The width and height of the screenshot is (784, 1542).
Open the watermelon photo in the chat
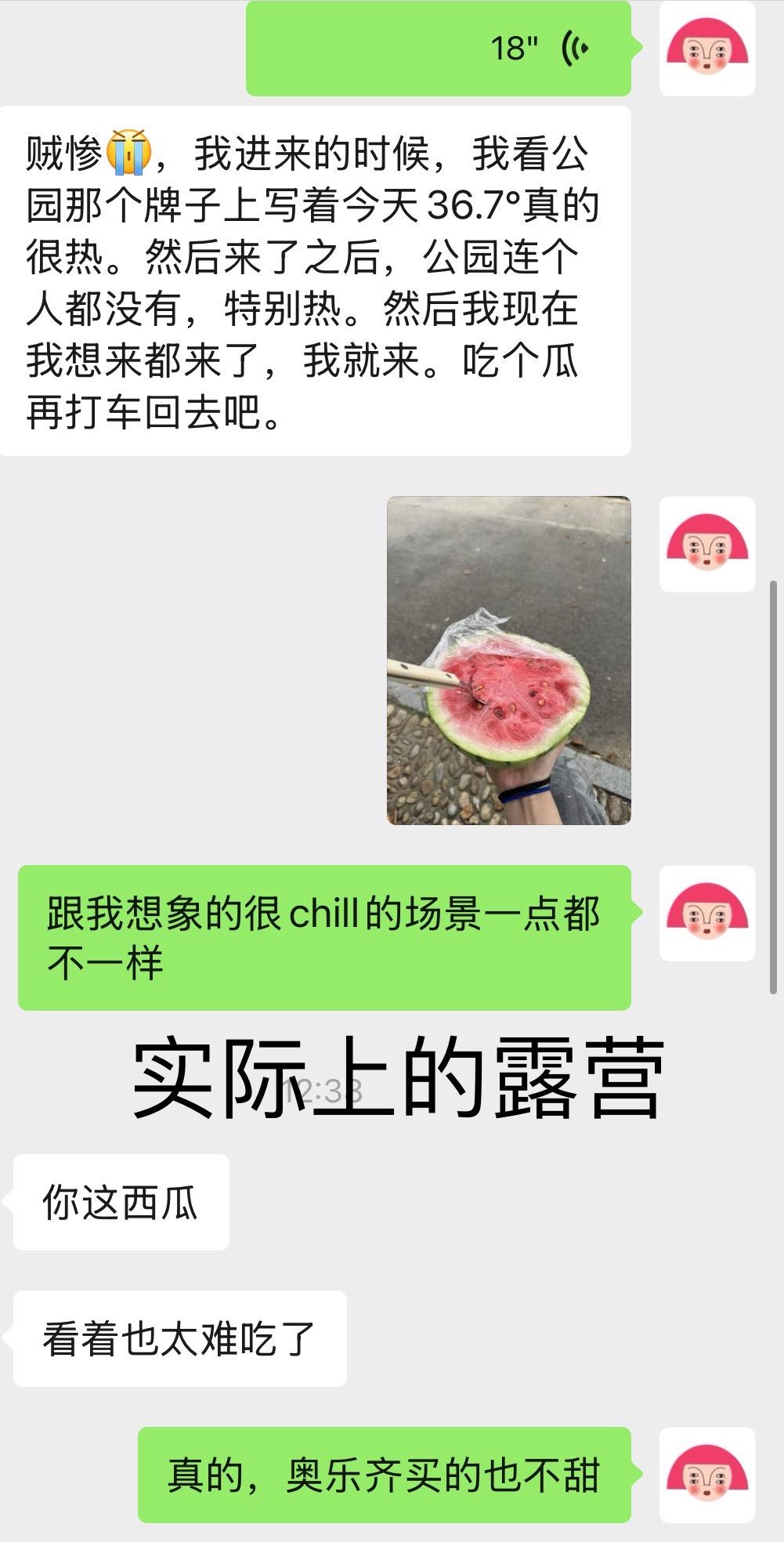(509, 661)
